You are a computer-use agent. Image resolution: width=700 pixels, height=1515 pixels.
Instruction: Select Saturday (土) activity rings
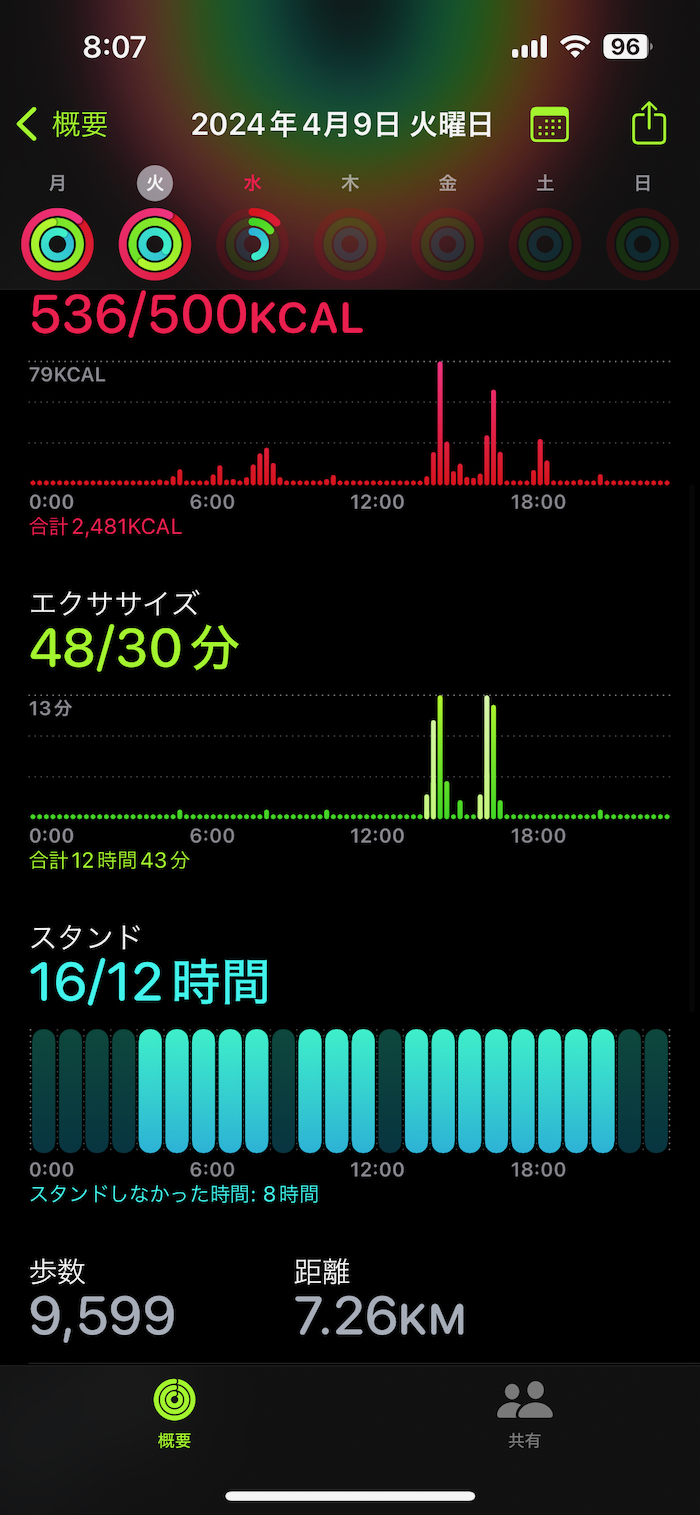(545, 243)
